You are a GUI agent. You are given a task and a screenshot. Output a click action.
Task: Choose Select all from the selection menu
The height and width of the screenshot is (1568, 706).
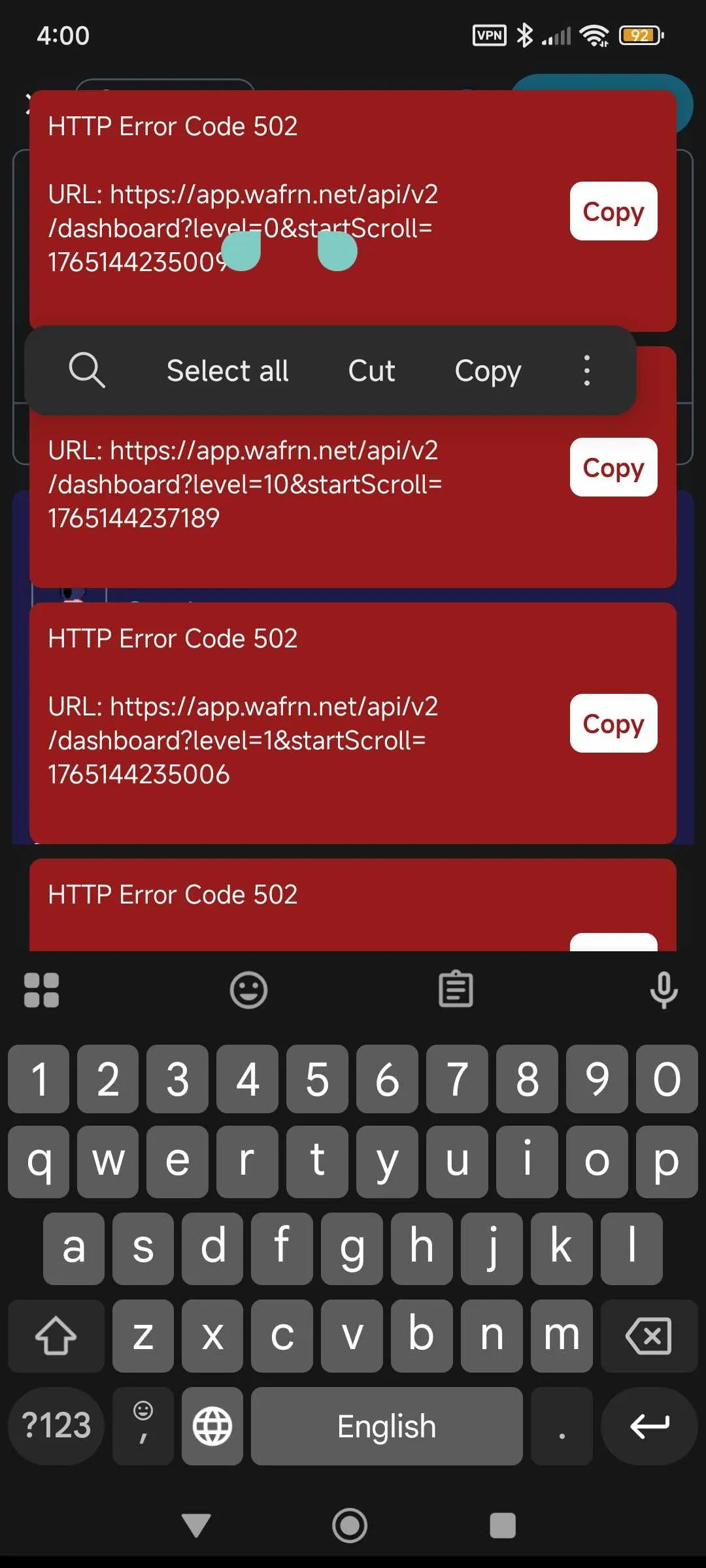(x=227, y=370)
